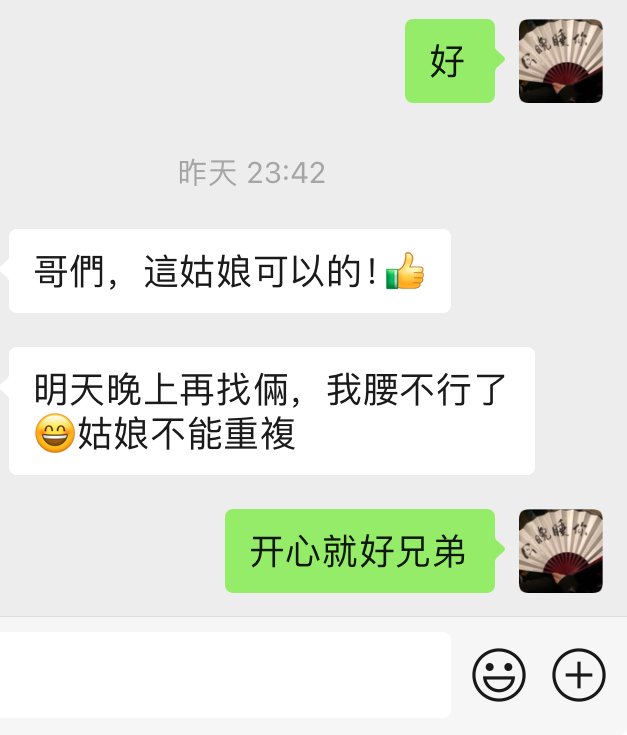Open profile avatar beside 开心就好兄弟 message

(x=561, y=551)
